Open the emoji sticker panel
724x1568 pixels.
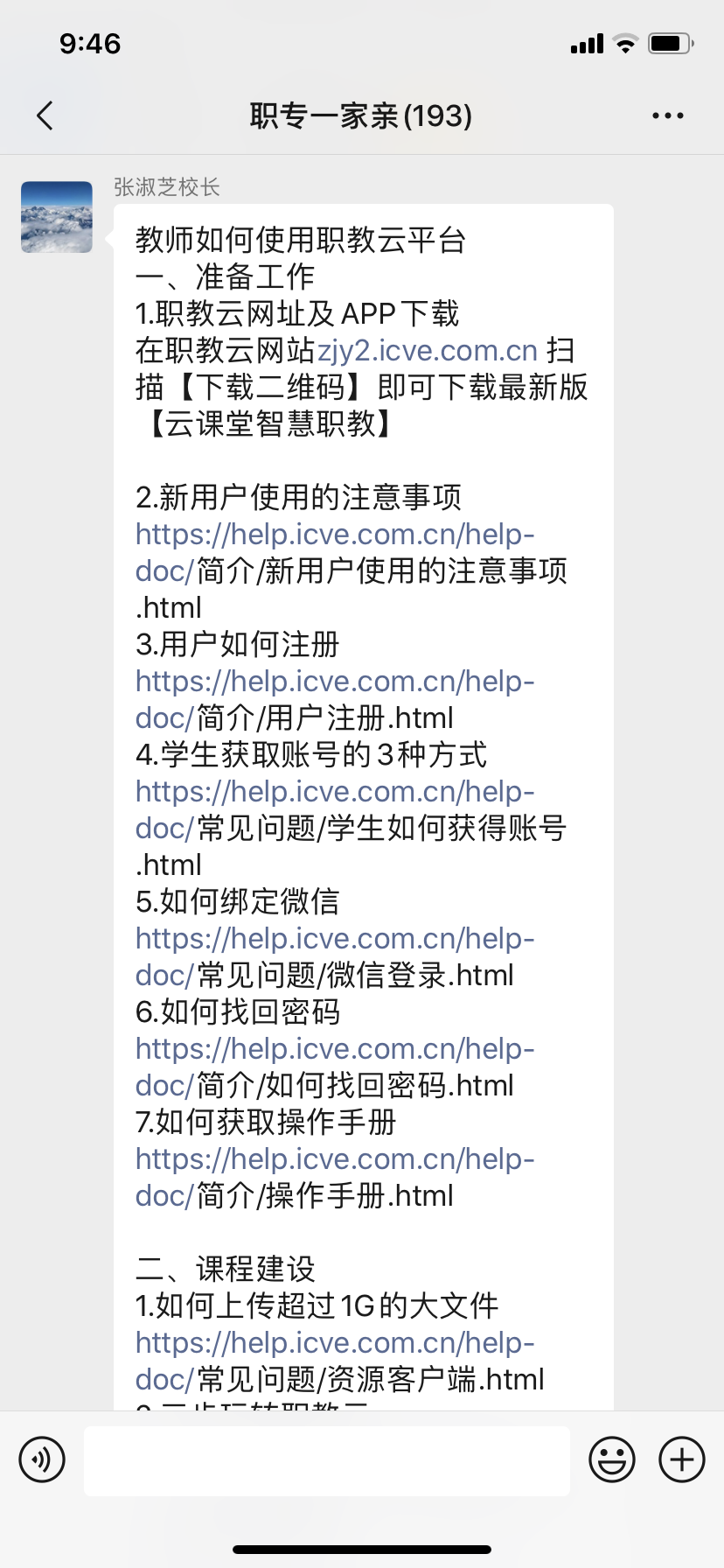coord(612,1459)
